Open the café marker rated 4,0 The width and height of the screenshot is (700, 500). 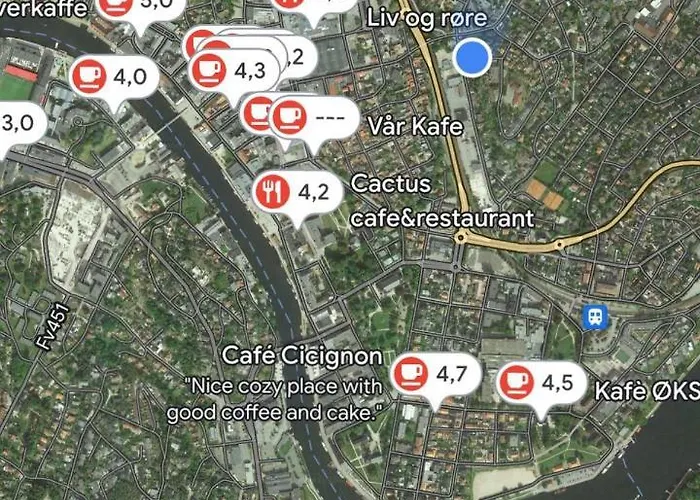(112, 76)
